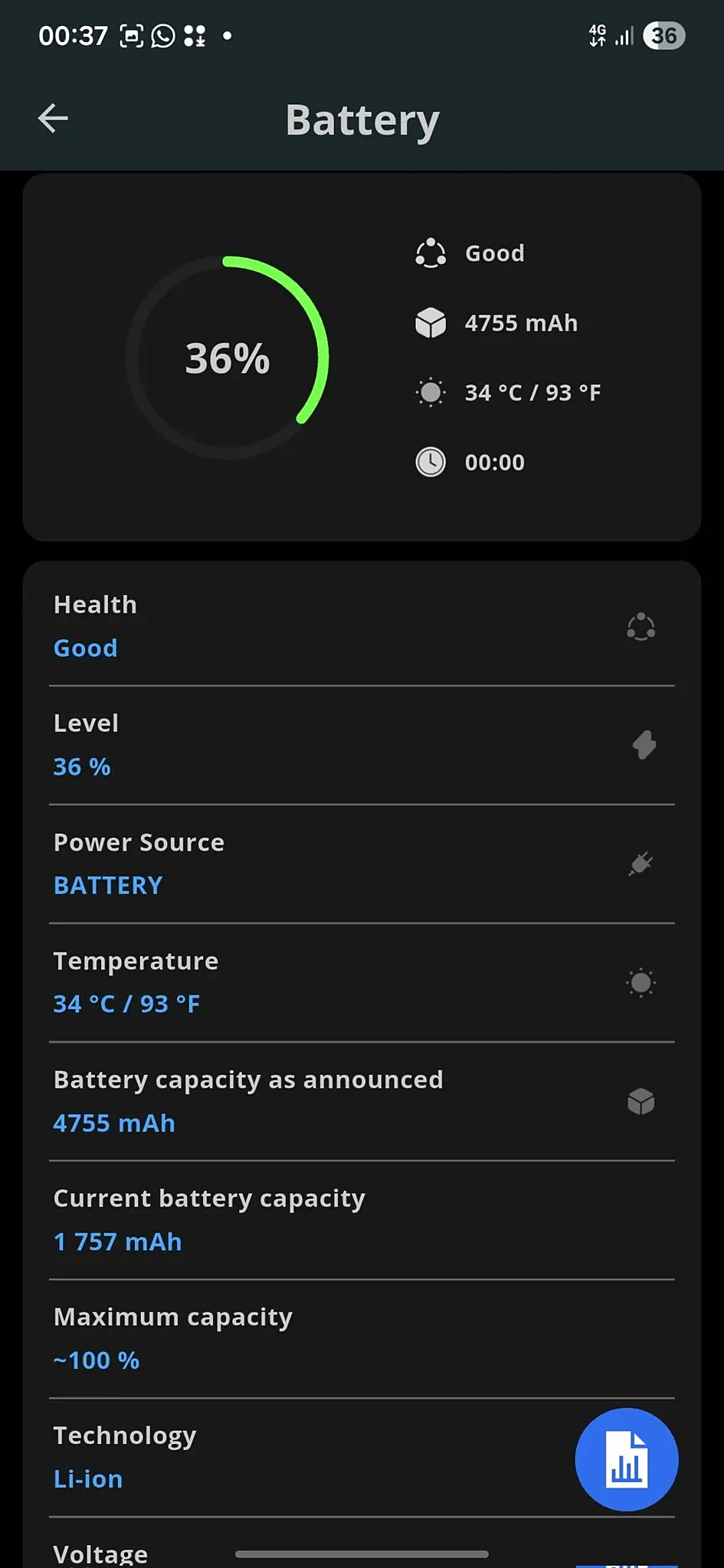This screenshot has width=724, height=1568.
Task: Go back from the Battery screen
Action: pyautogui.click(x=53, y=119)
